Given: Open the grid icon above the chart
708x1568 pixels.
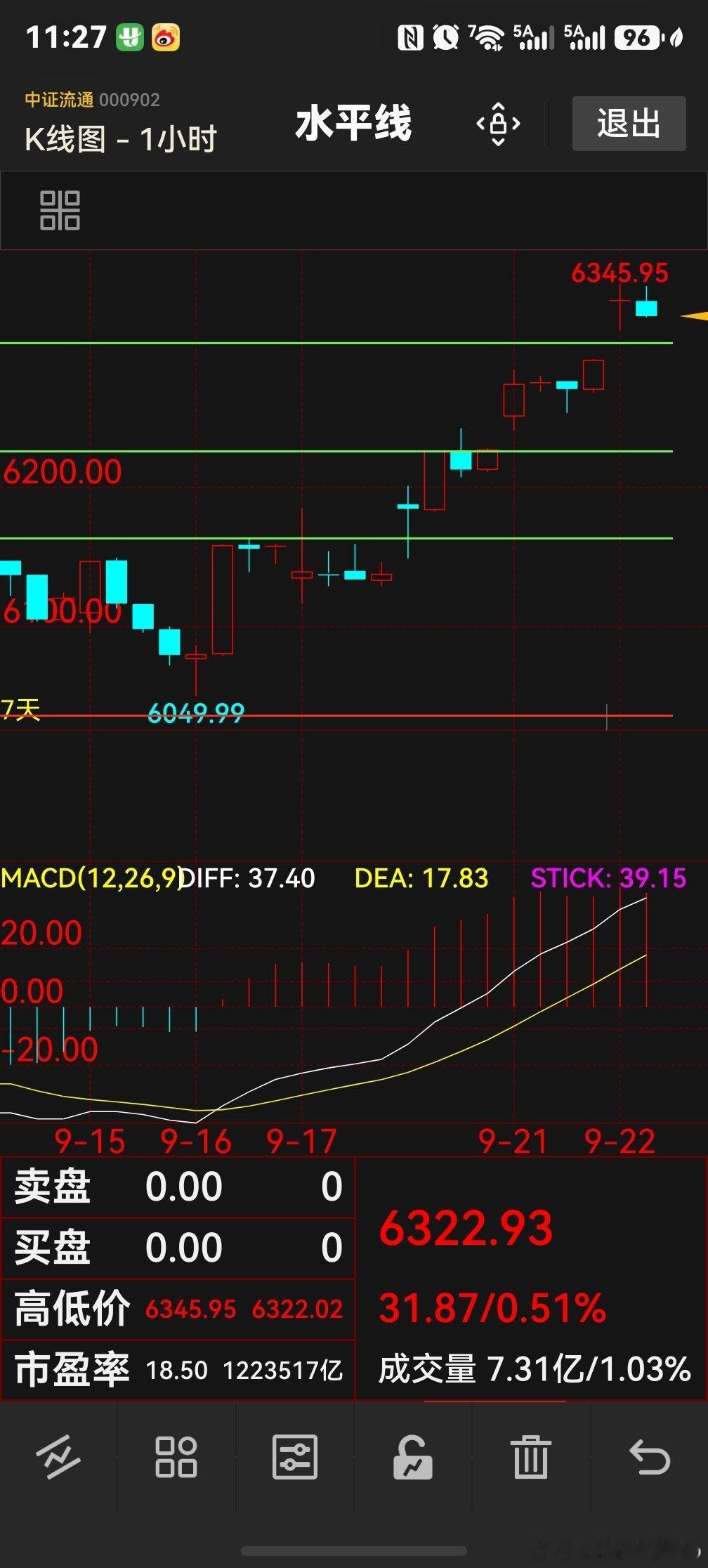Looking at the screenshot, I should point(60,210).
